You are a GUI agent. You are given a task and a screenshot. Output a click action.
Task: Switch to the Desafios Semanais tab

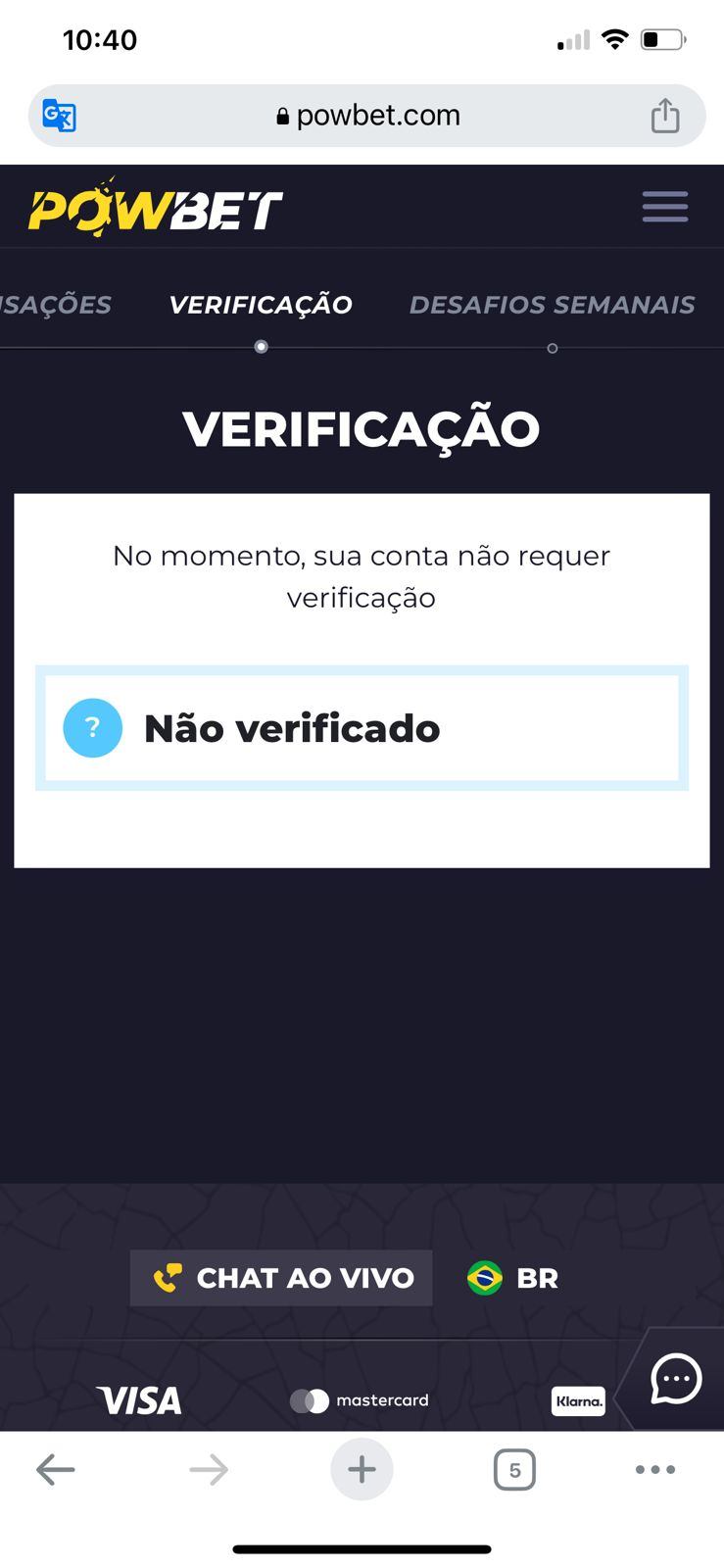pos(552,305)
